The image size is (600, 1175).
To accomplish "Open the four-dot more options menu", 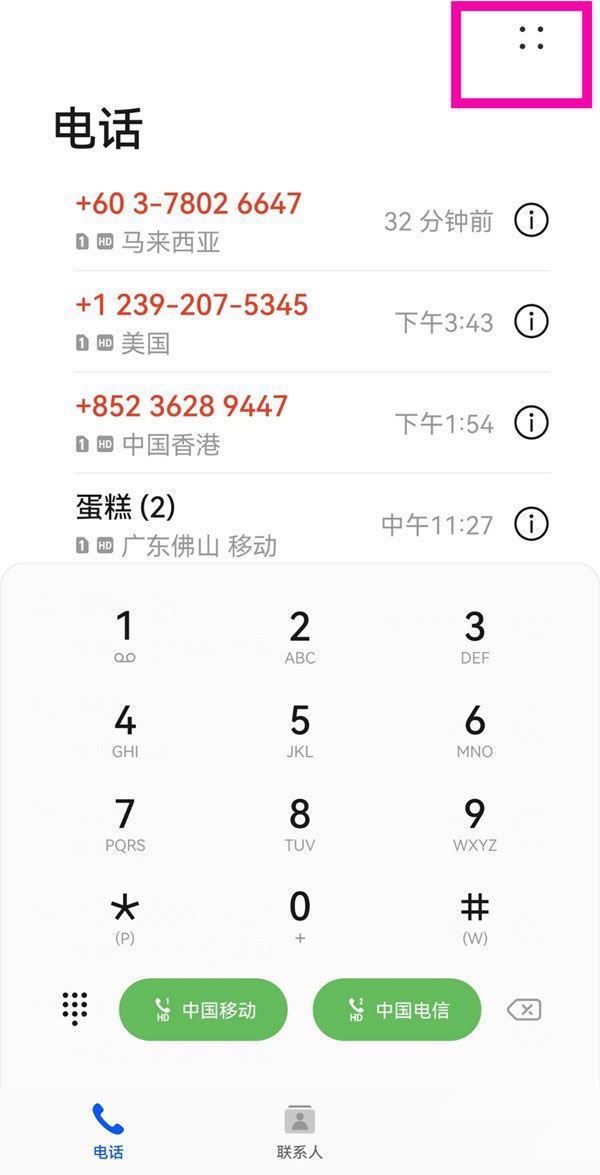I will (x=531, y=38).
